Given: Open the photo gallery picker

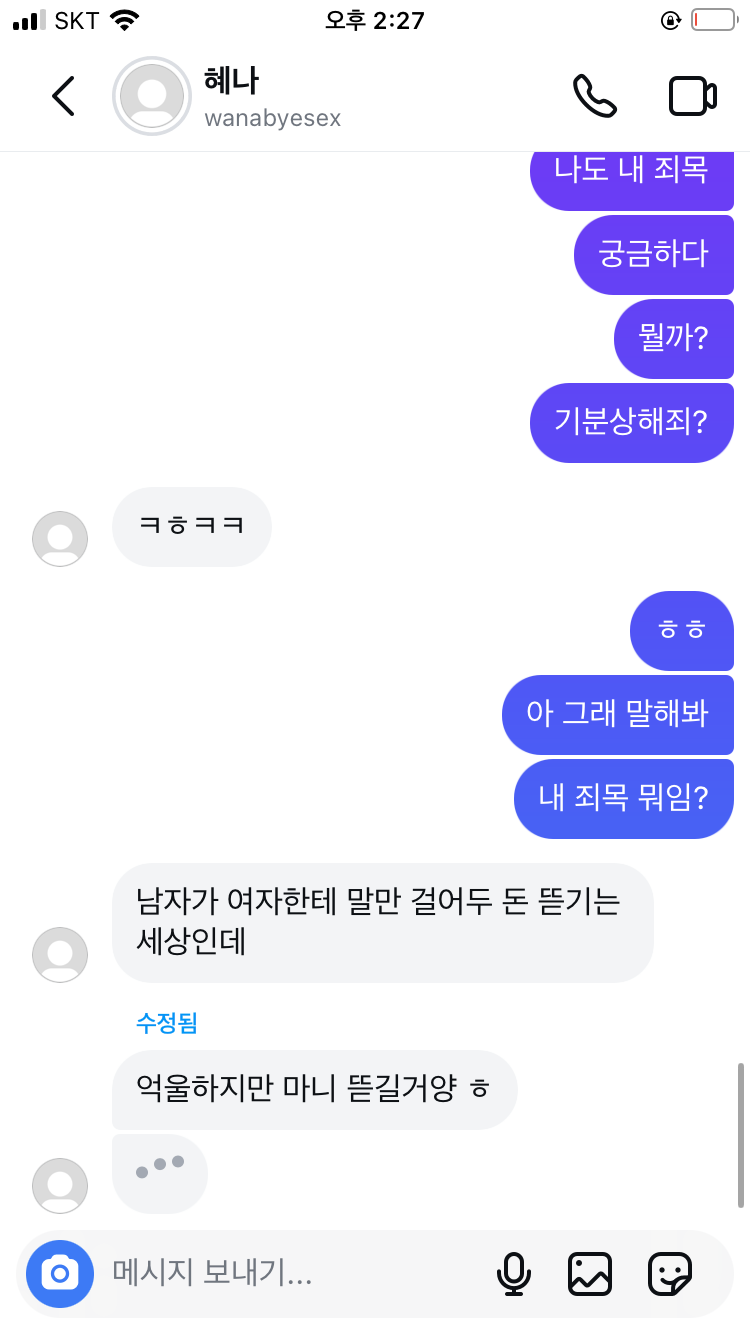Looking at the screenshot, I should 590,1273.
